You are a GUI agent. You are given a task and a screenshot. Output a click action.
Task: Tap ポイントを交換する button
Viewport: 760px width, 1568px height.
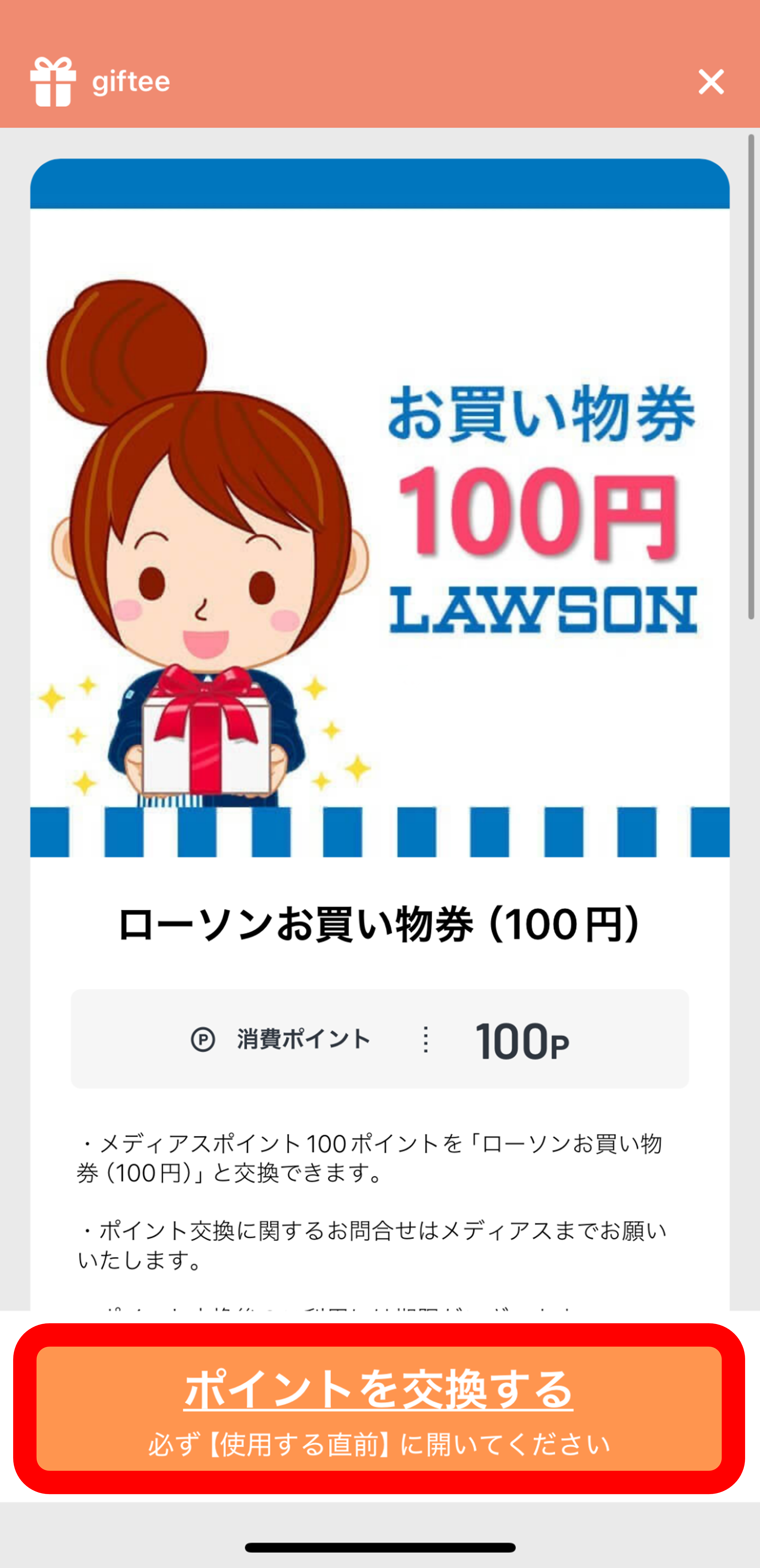point(379,1408)
